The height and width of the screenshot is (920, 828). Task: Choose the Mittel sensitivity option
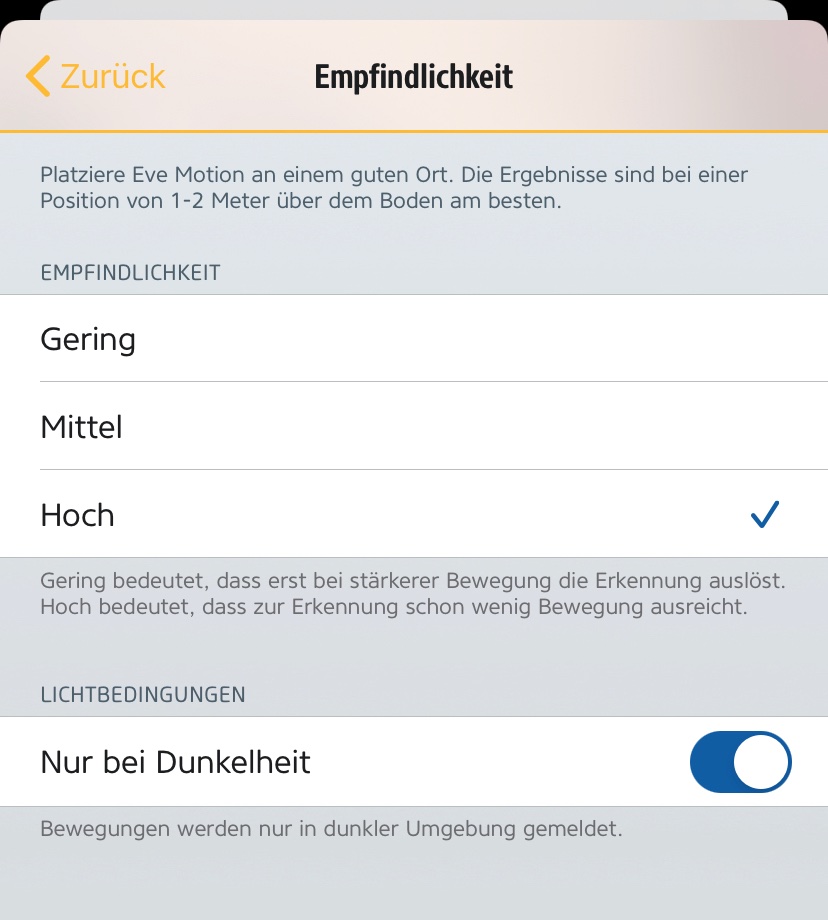point(414,427)
